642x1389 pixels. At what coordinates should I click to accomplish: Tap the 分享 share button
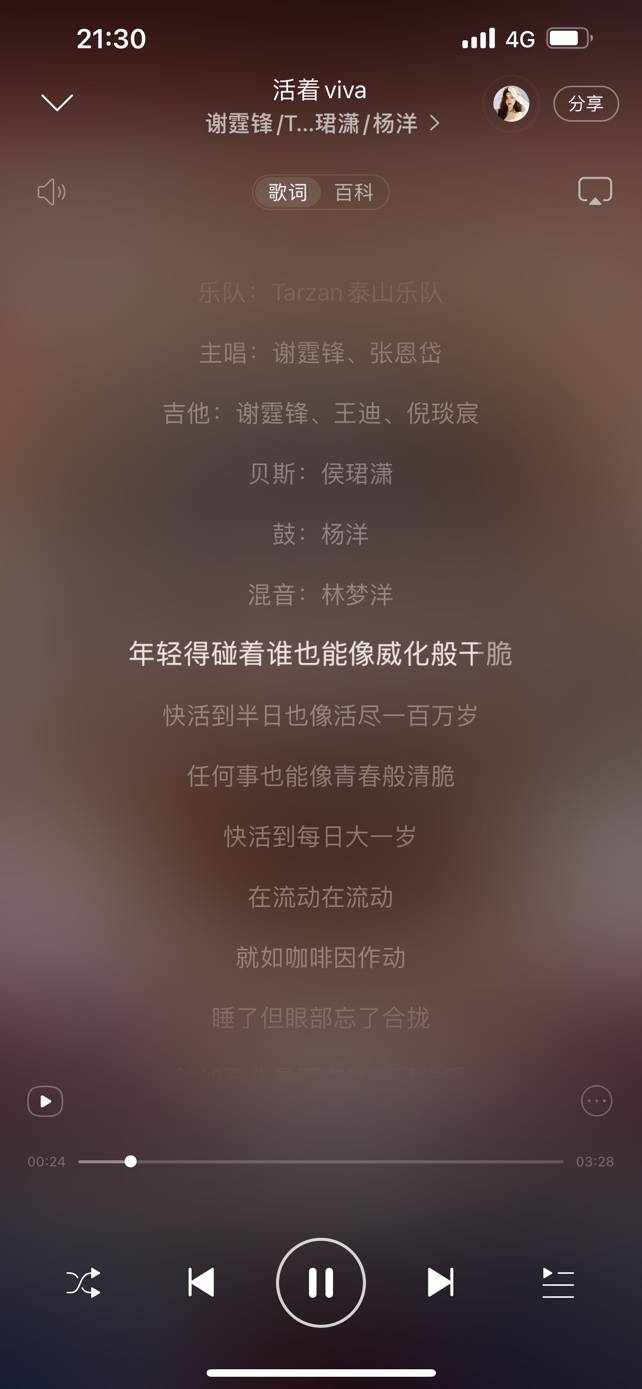click(585, 103)
